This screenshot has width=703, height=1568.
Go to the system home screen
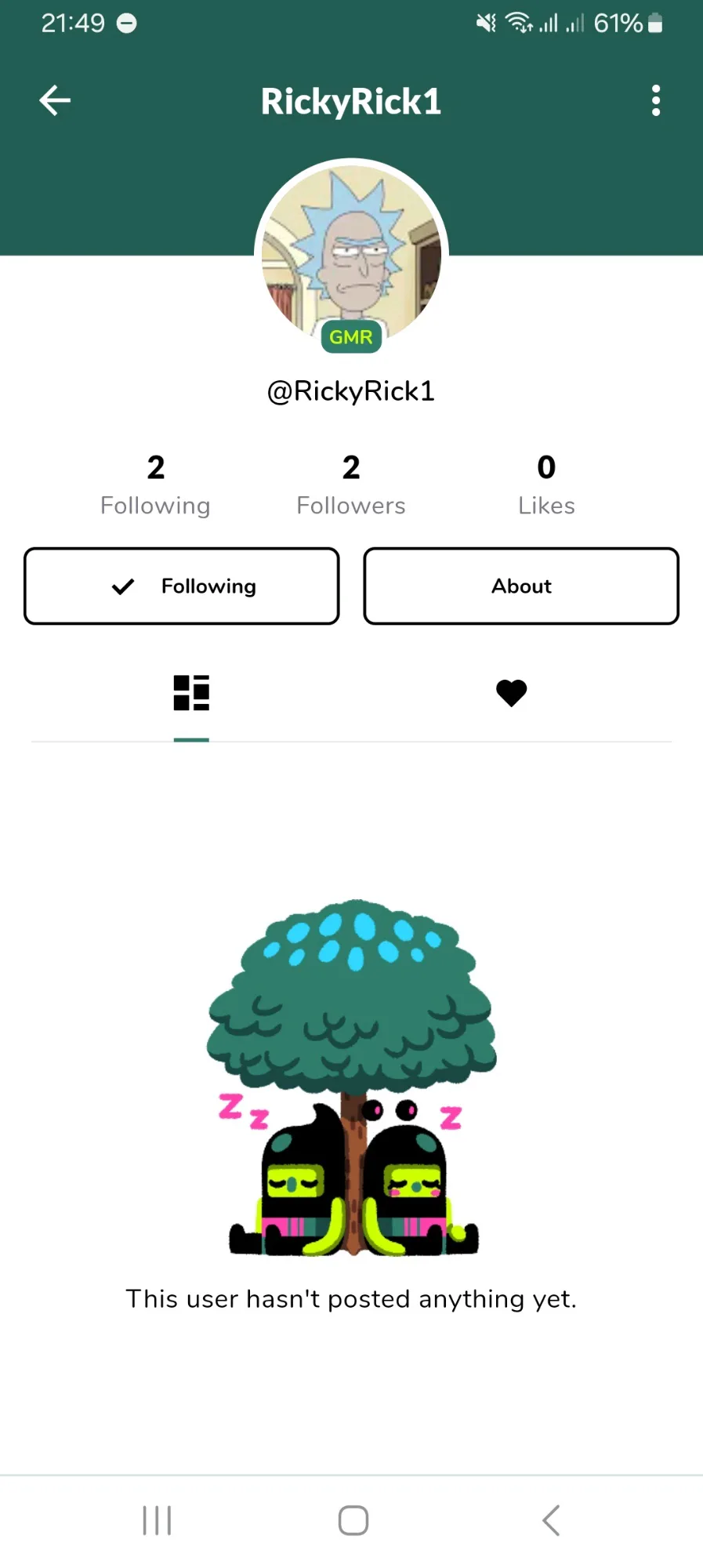(x=353, y=1520)
